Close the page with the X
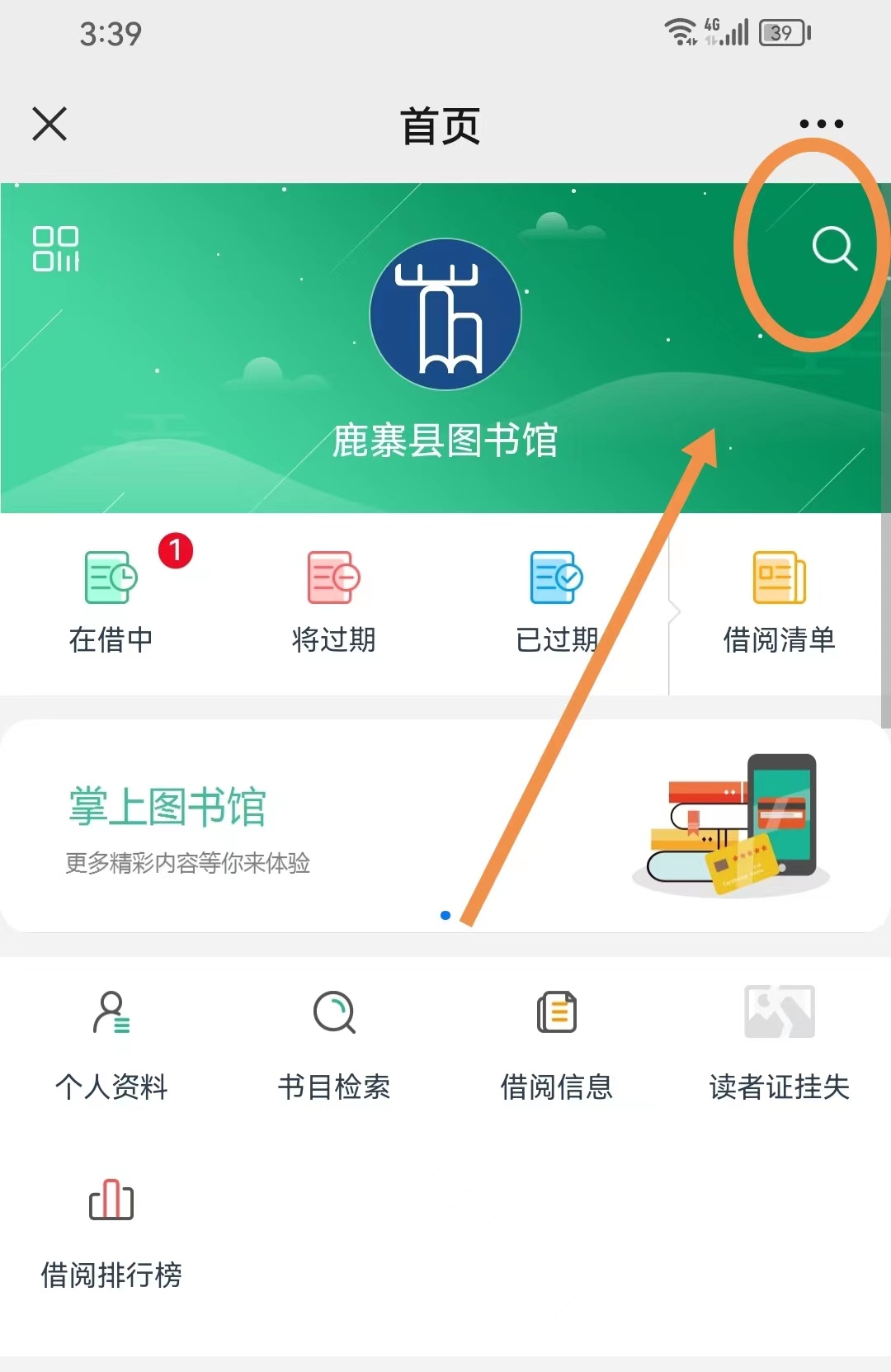This screenshot has height=1372, width=891. tap(49, 125)
